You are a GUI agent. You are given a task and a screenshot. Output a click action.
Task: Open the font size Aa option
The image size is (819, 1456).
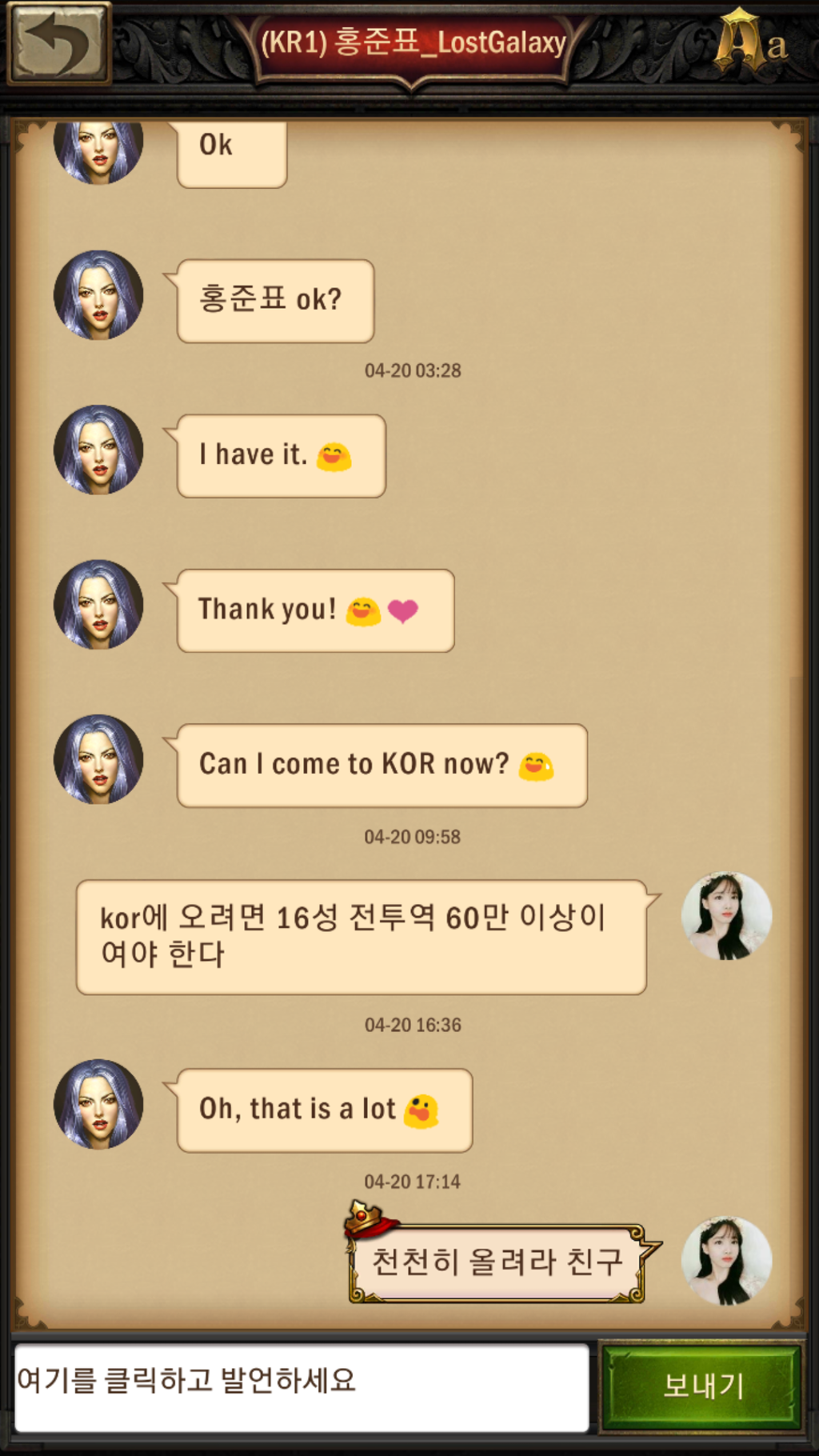coord(750,42)
